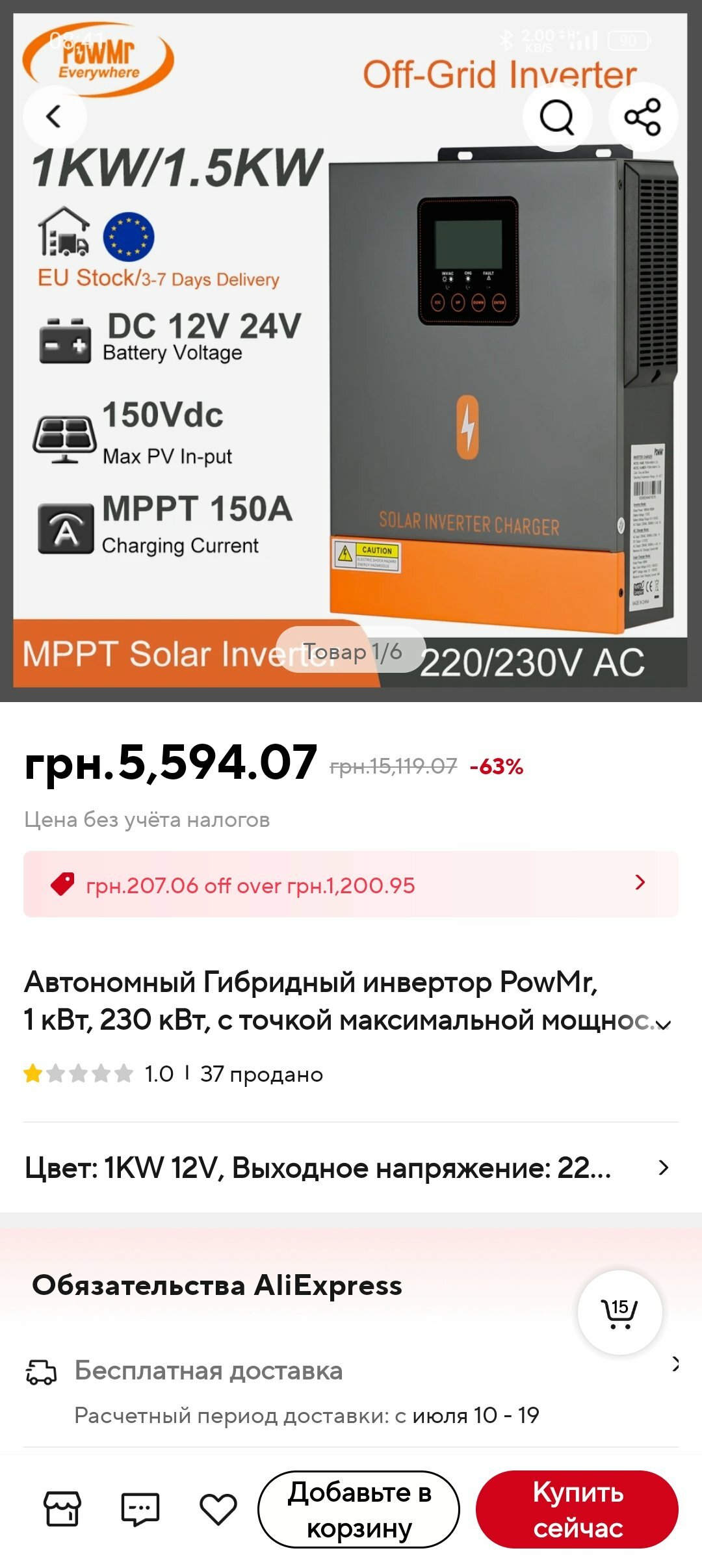Message the seller via chat icon
The height and width of the screenshot is (1568, 702).
140,1509
